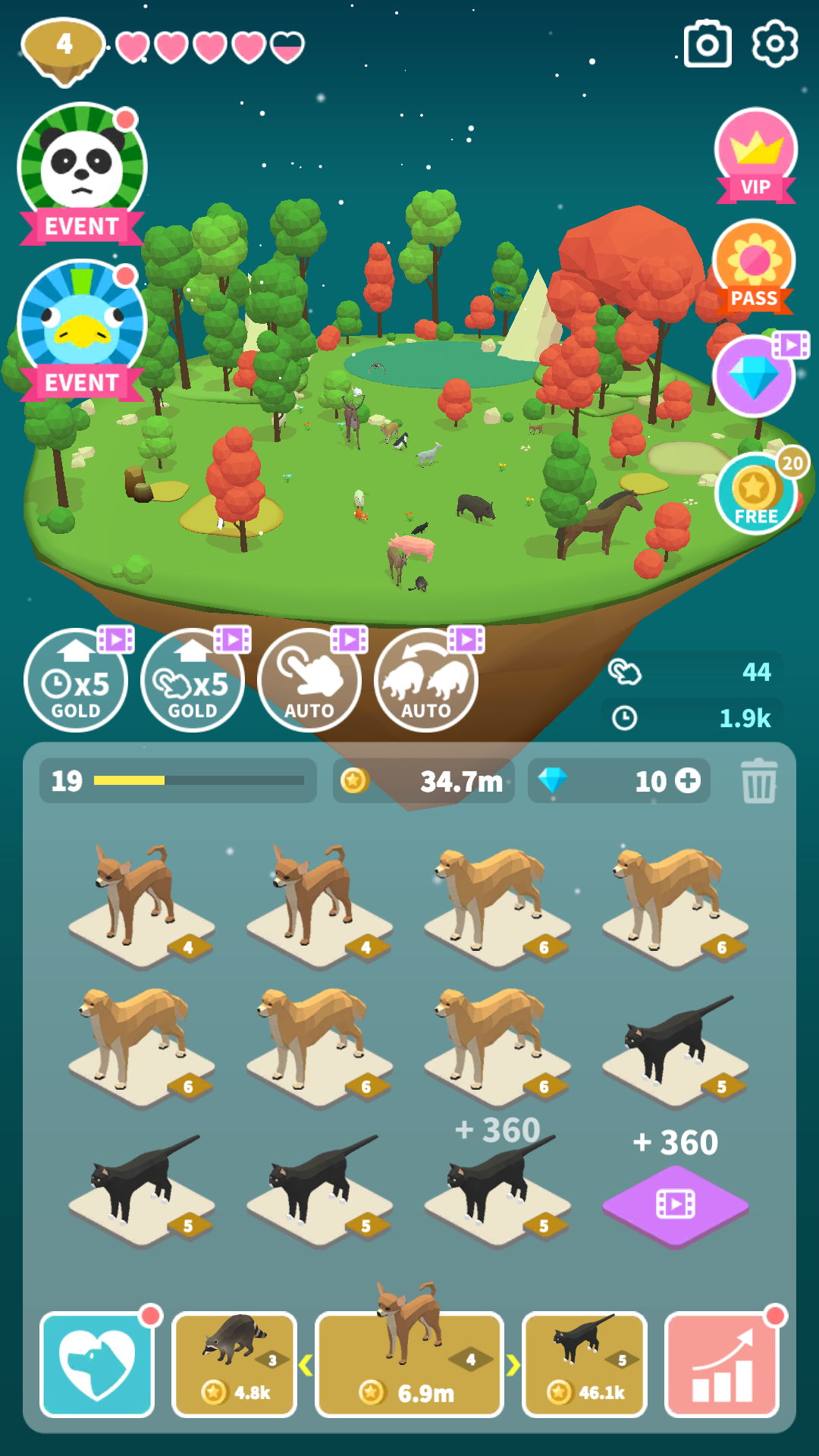Activate the clock x5 gold boost
The height and width of the screenshot is (1456, 819).
76,680
